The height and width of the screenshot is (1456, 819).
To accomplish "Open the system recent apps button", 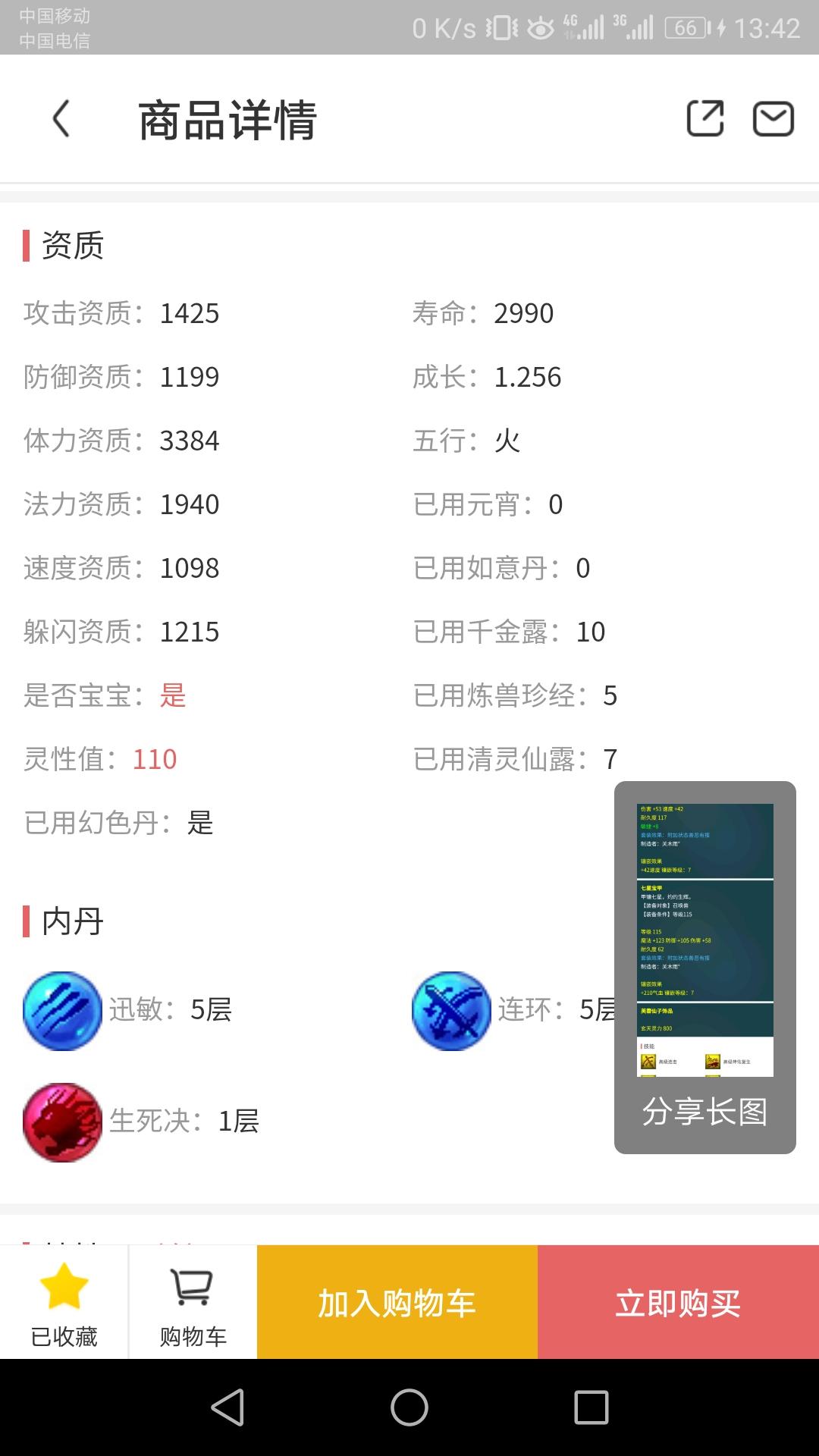I will pyautogui.click(x=591, y=1407).
